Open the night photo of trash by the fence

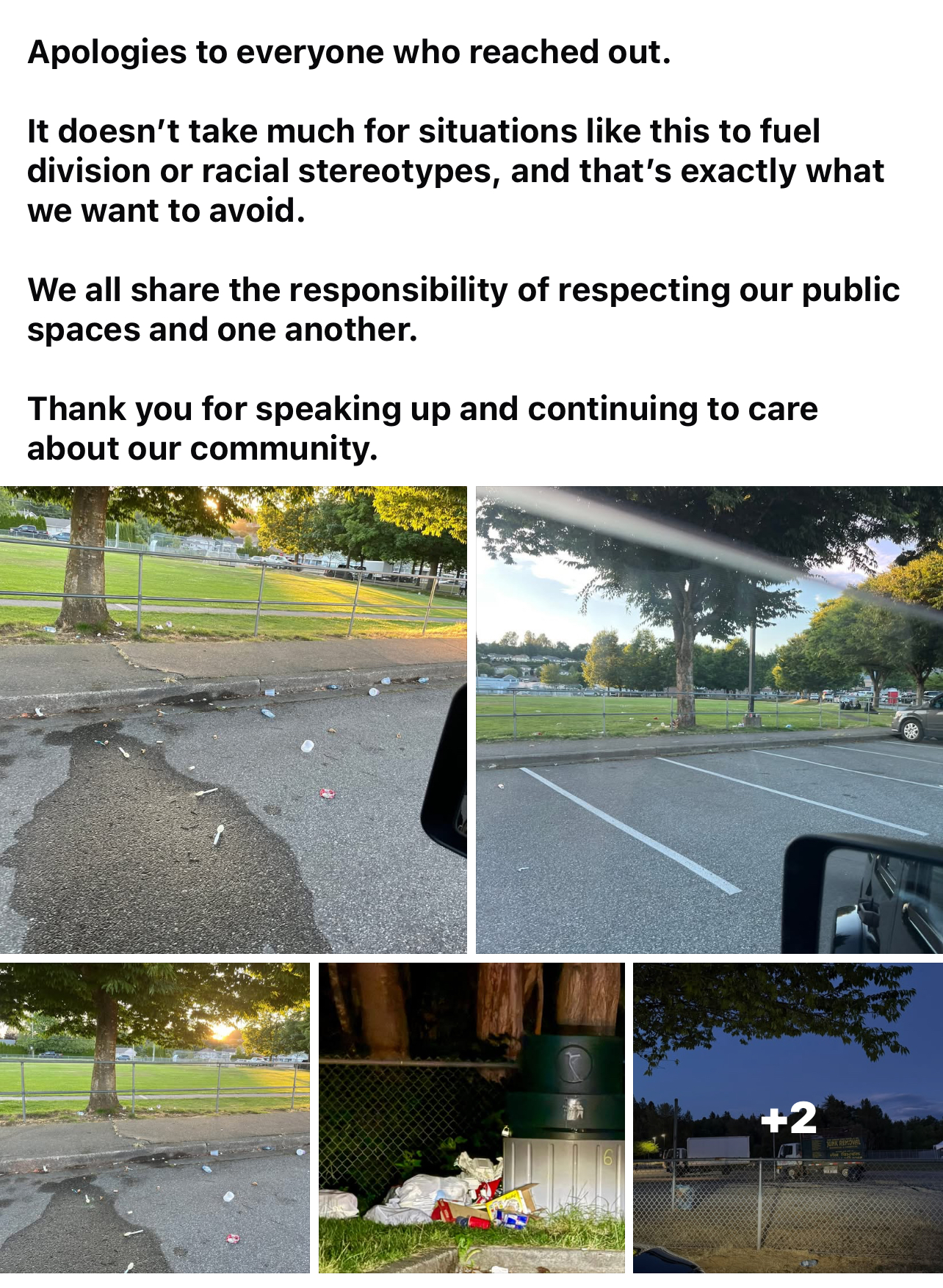[471, 1118]
